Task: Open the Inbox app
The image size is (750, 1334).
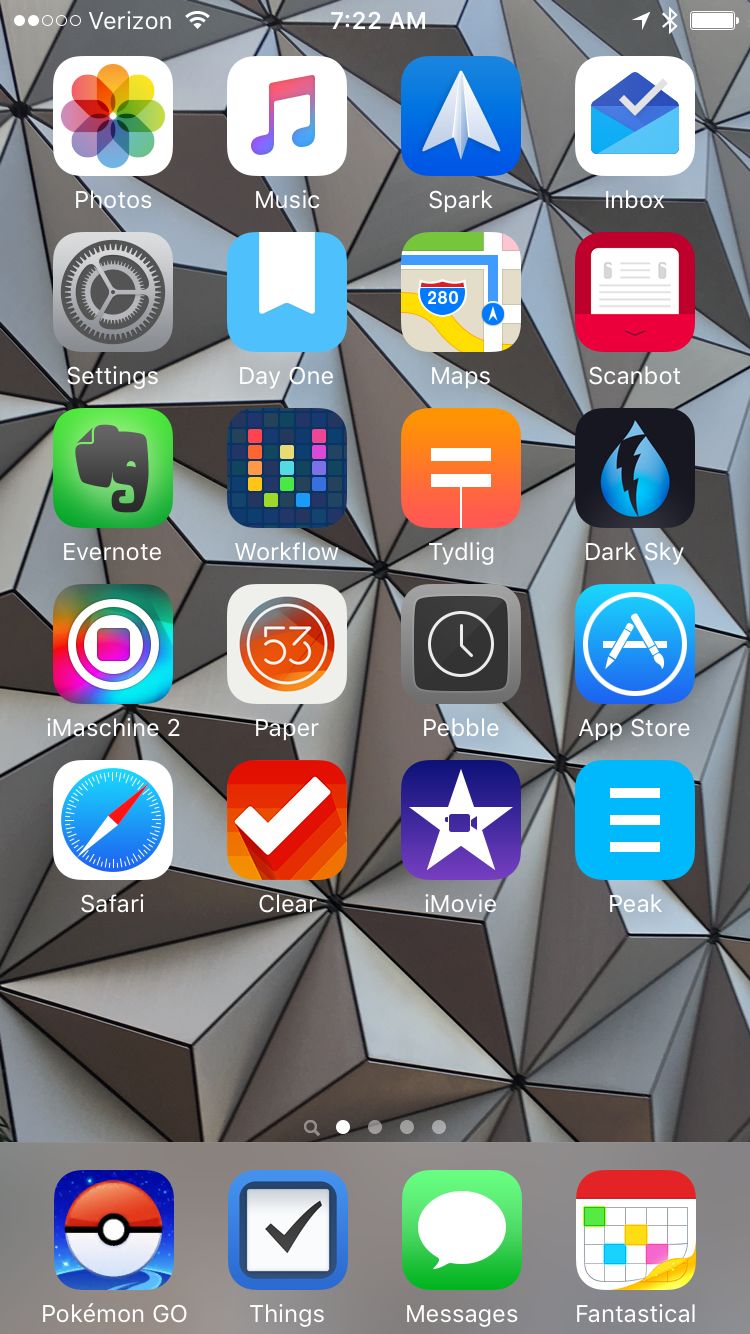Action: pyautogui.click(x=635, y=116)
